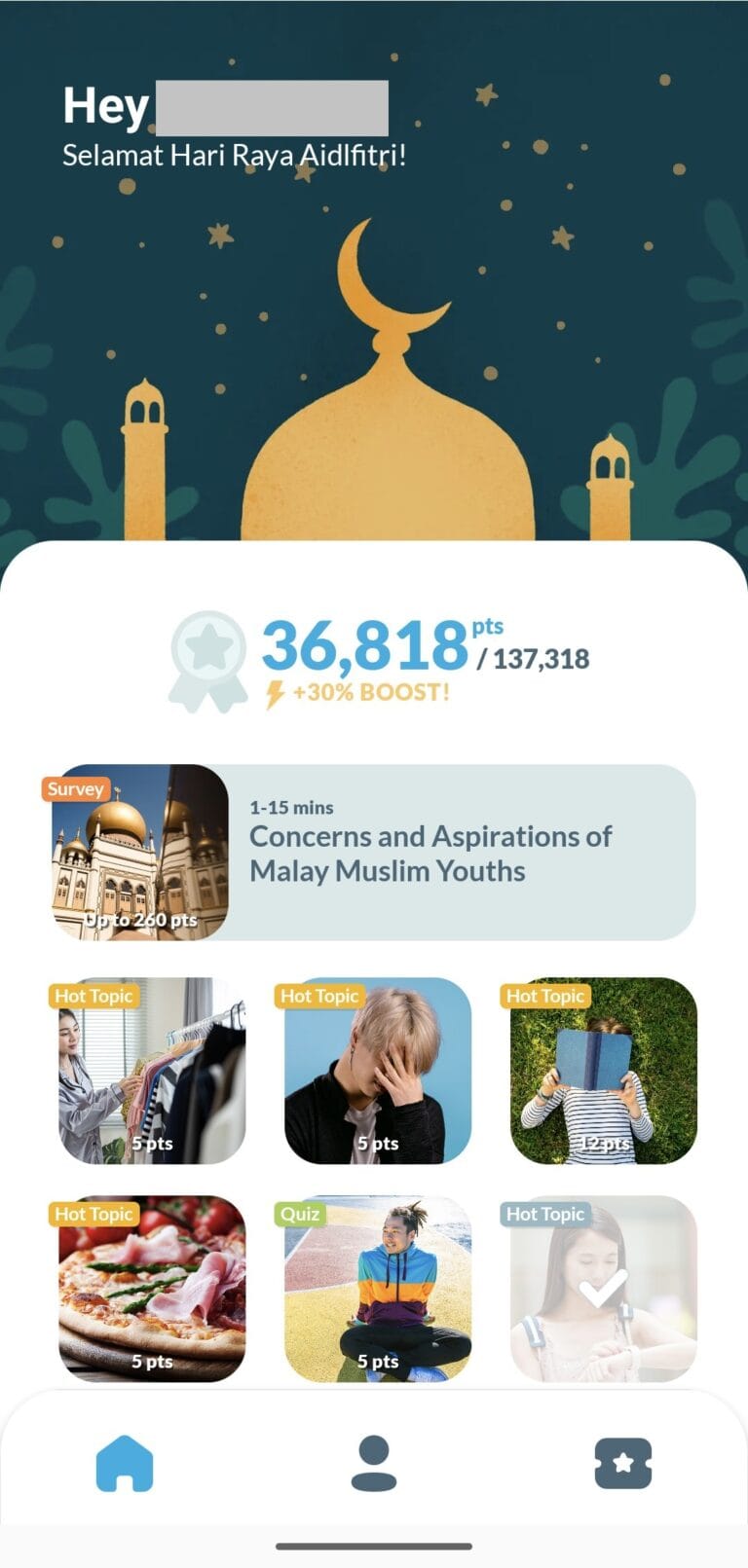Tap the points badge showing 36,818 pts
748x1568 pixels.
[378, 658]
